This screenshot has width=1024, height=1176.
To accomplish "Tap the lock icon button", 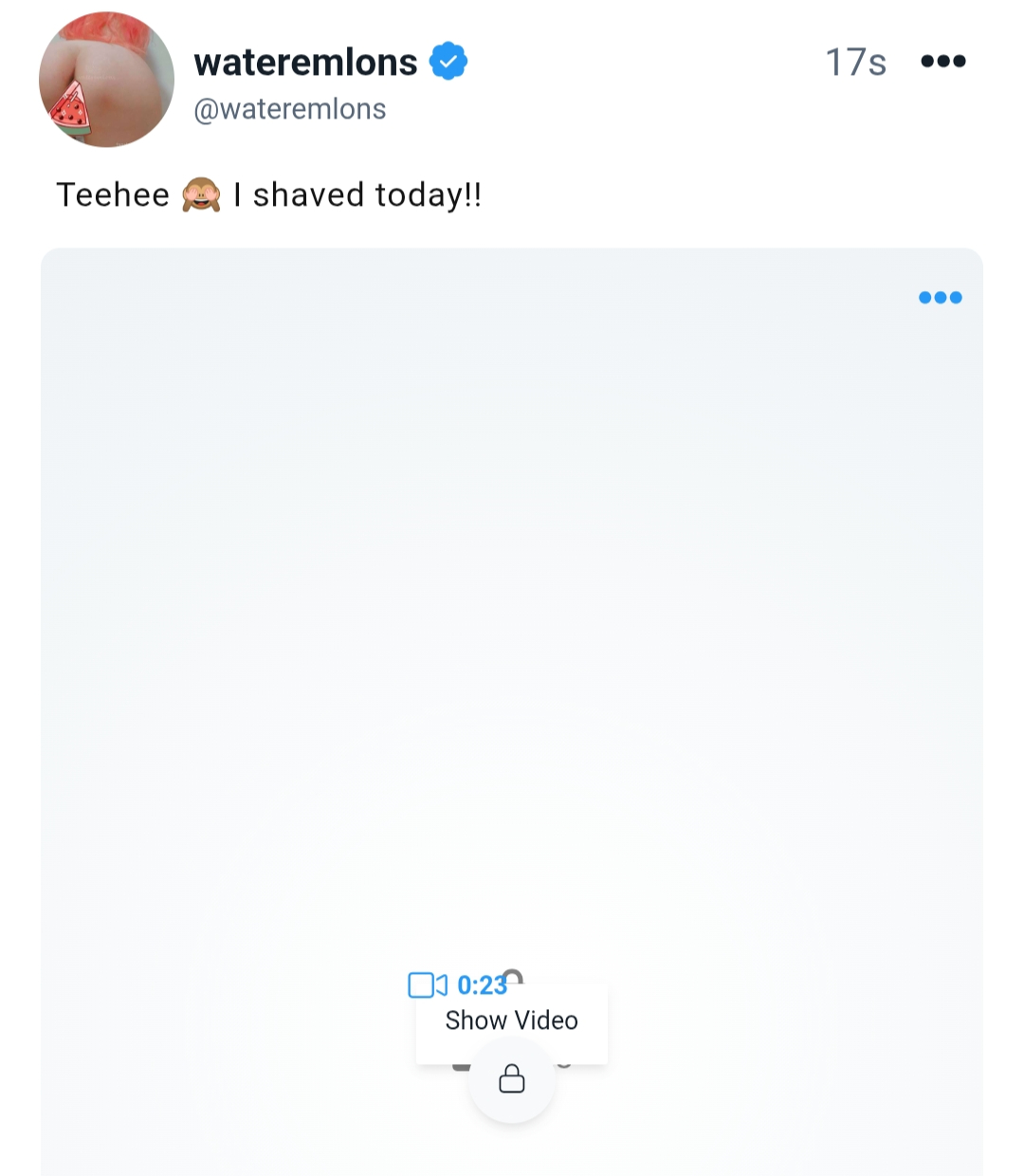I will (x=512, y=1079).
